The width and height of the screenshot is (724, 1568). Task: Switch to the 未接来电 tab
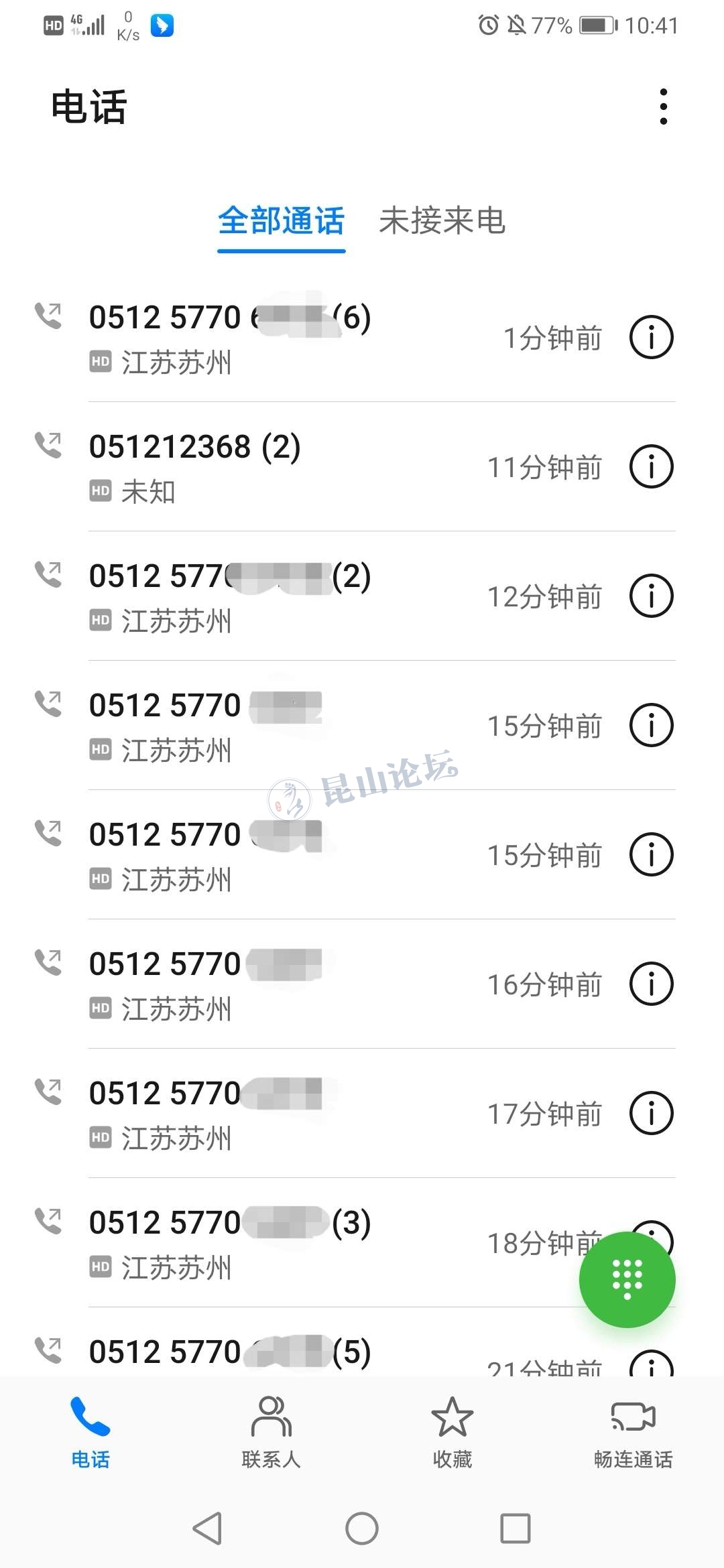click(442, 221)
